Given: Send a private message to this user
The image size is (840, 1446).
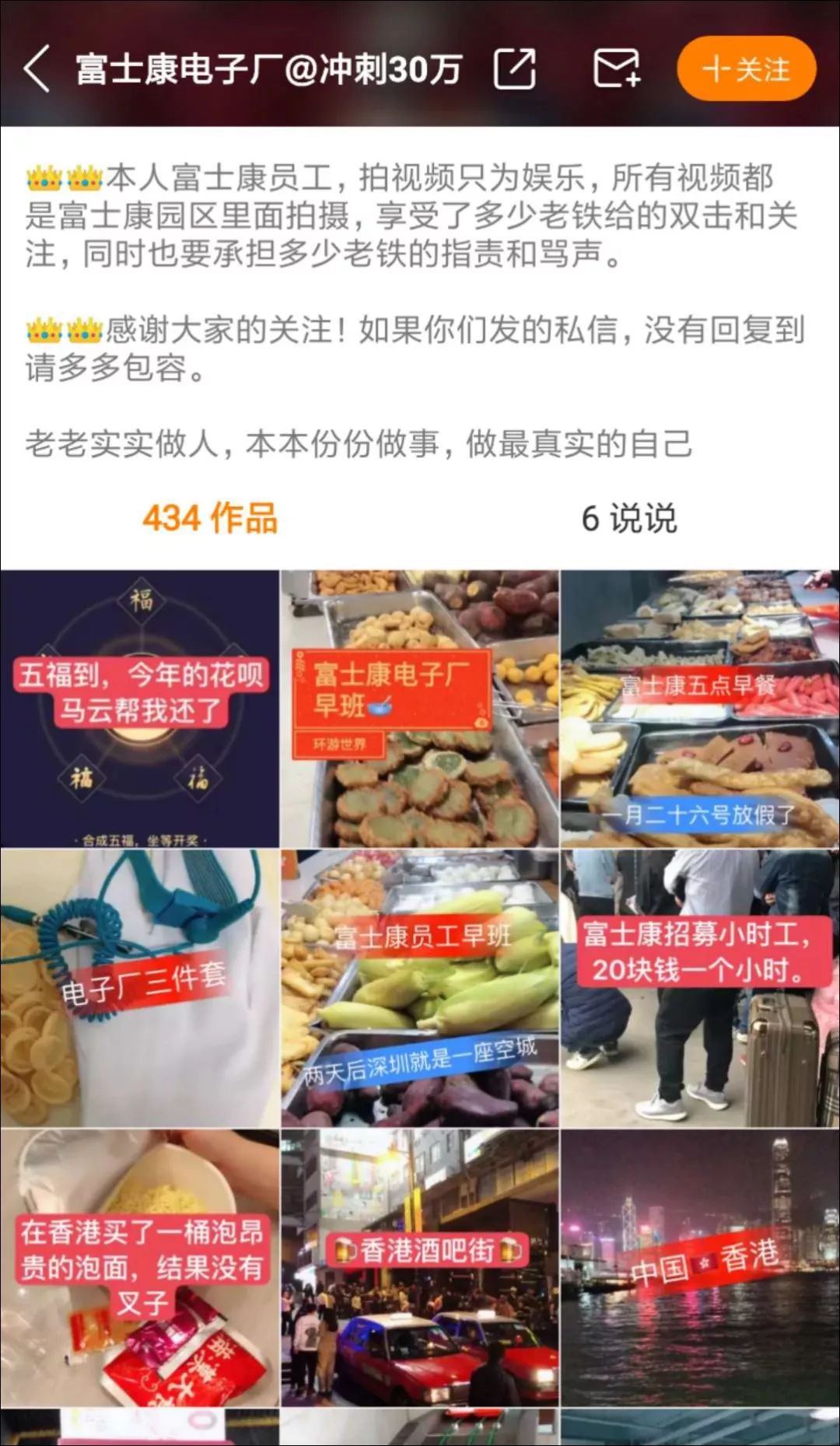Looking at the screenshot, I should (616, 68).
